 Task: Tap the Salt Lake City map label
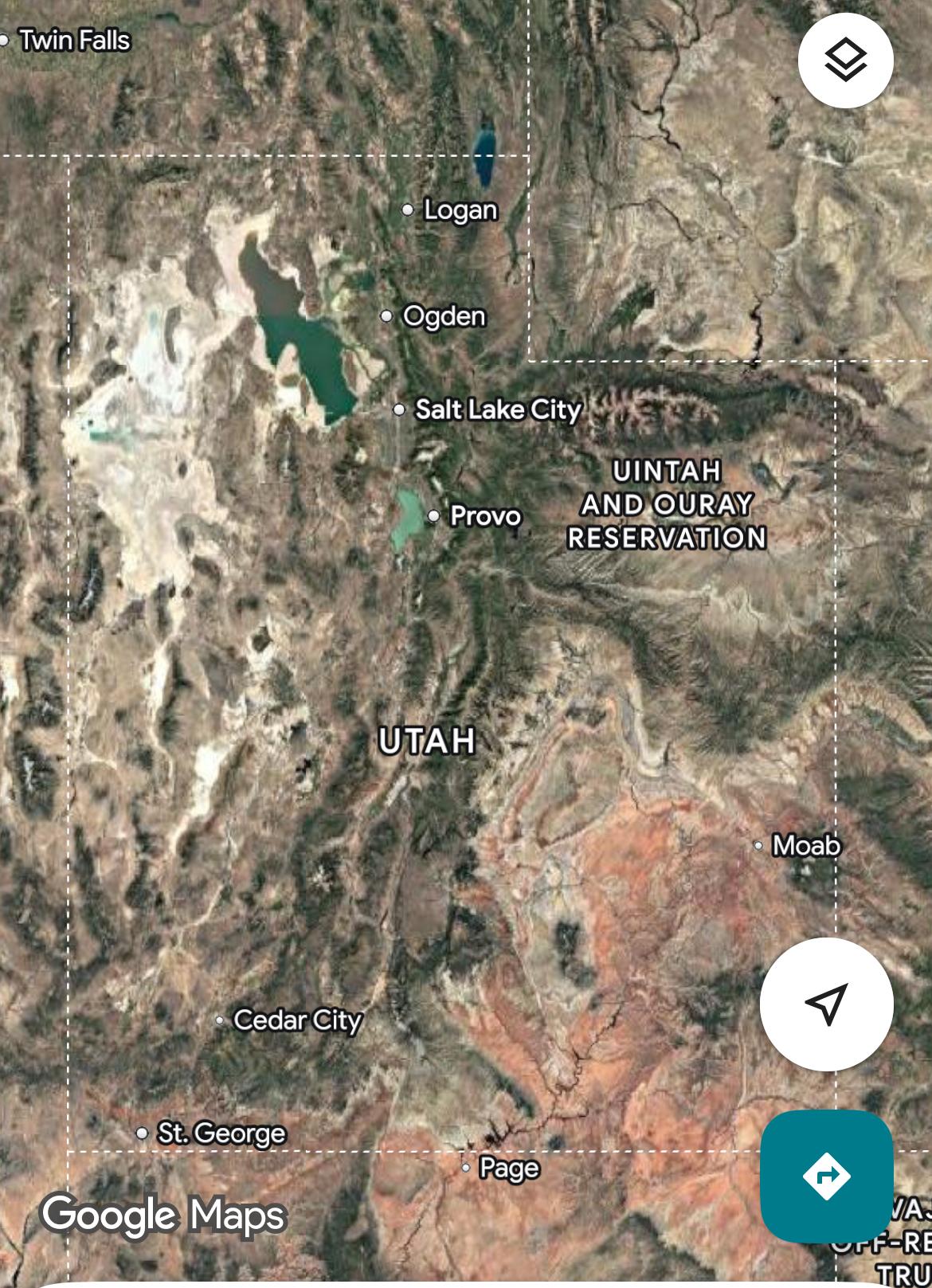[x=497, y=409]
